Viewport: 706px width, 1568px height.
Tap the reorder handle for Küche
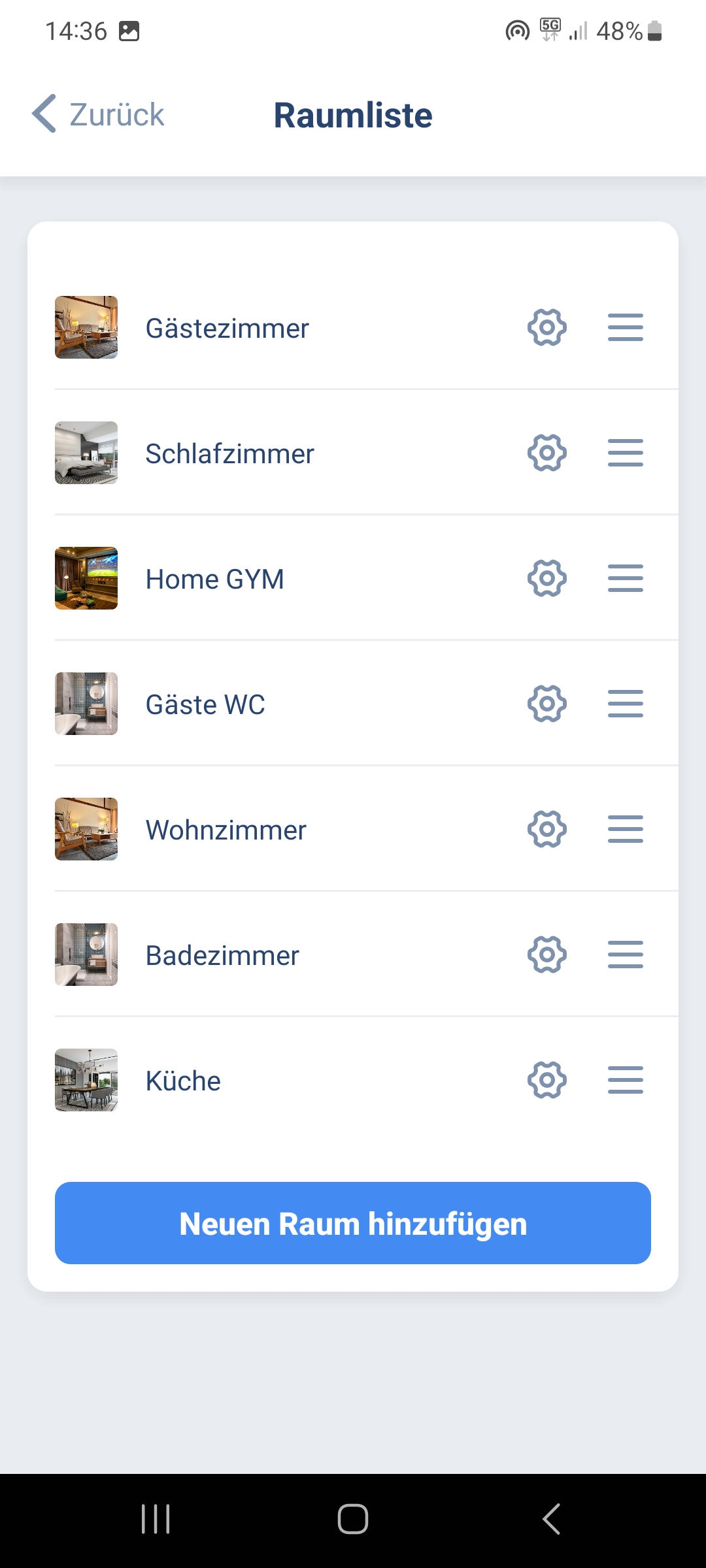(x=626, y=1080)
